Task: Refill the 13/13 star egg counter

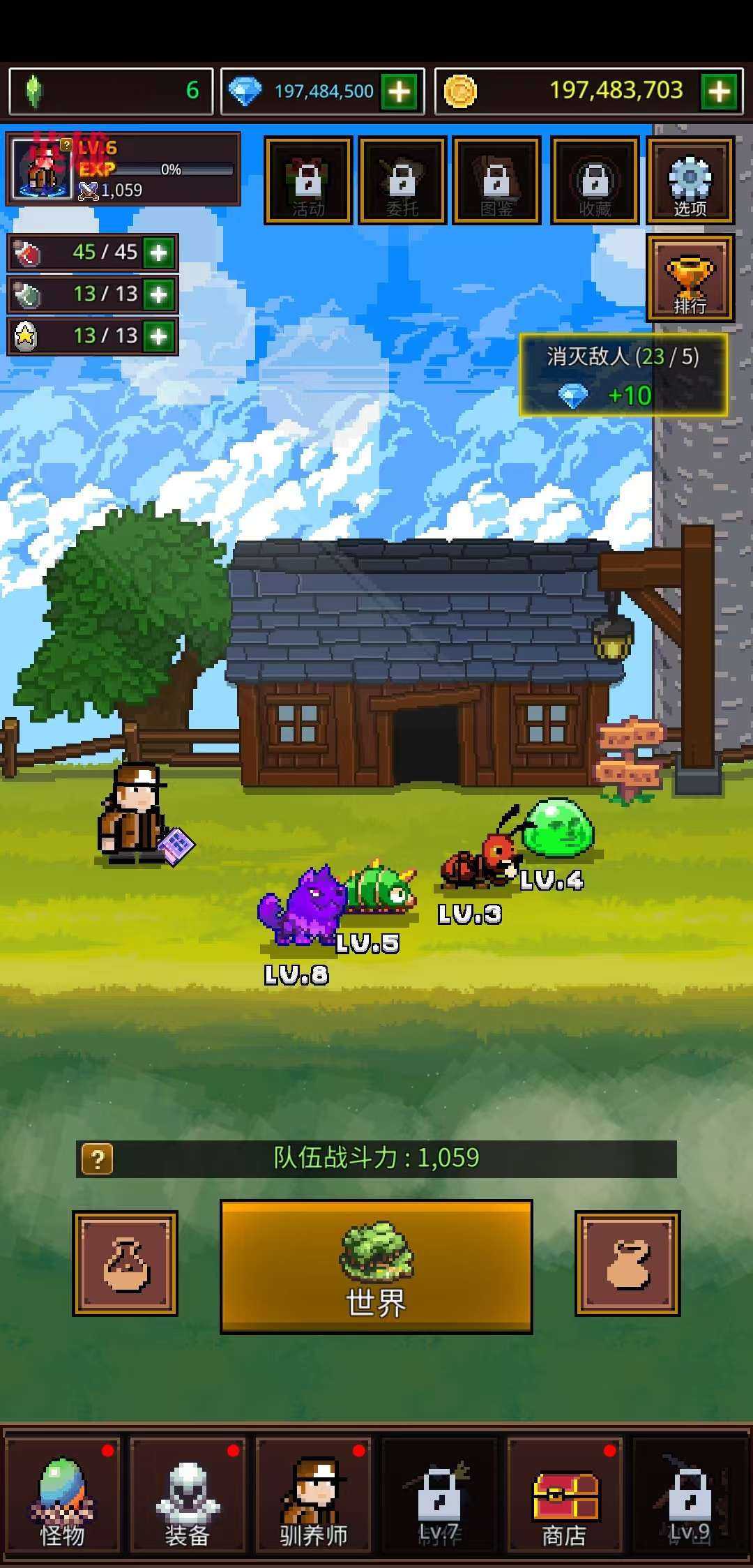Action: coord(159,336)
